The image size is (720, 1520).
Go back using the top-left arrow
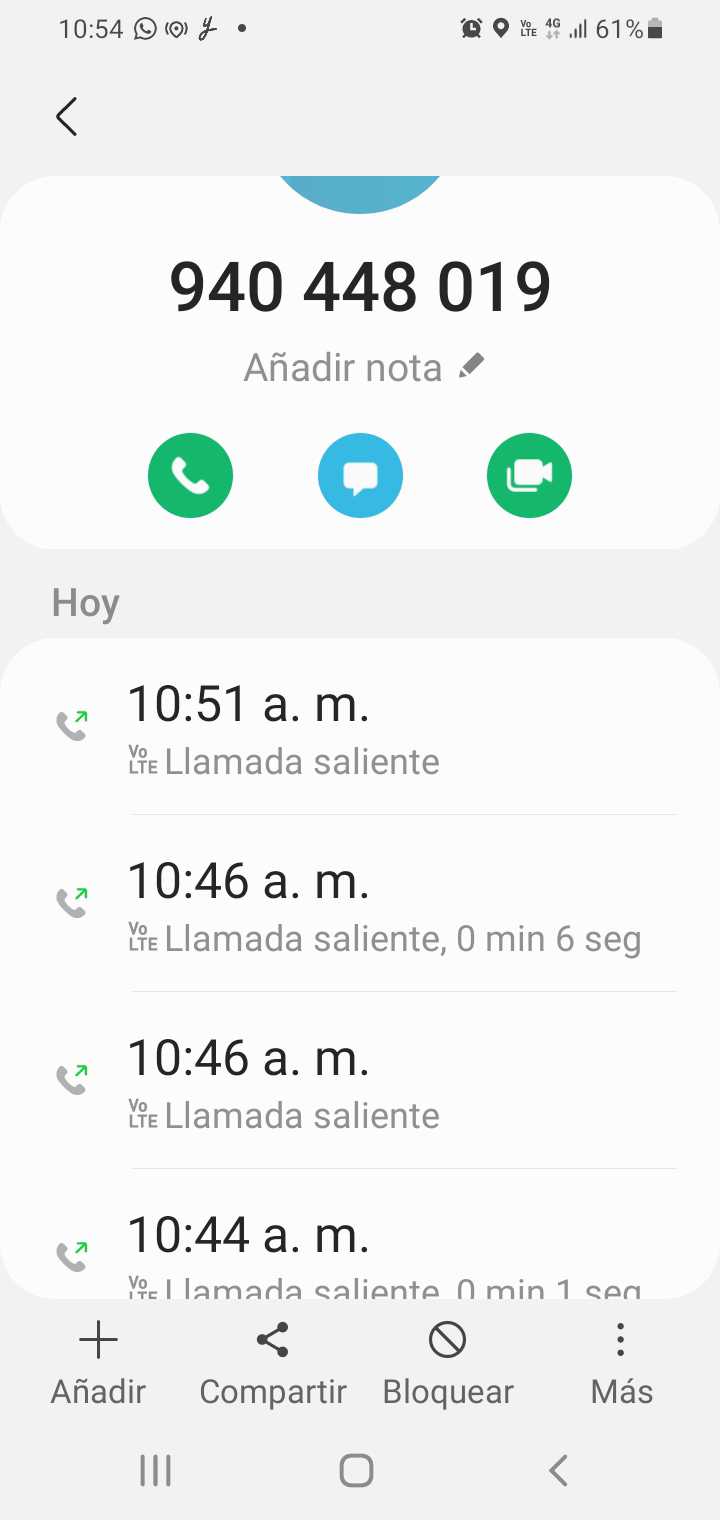click(67, 117)
